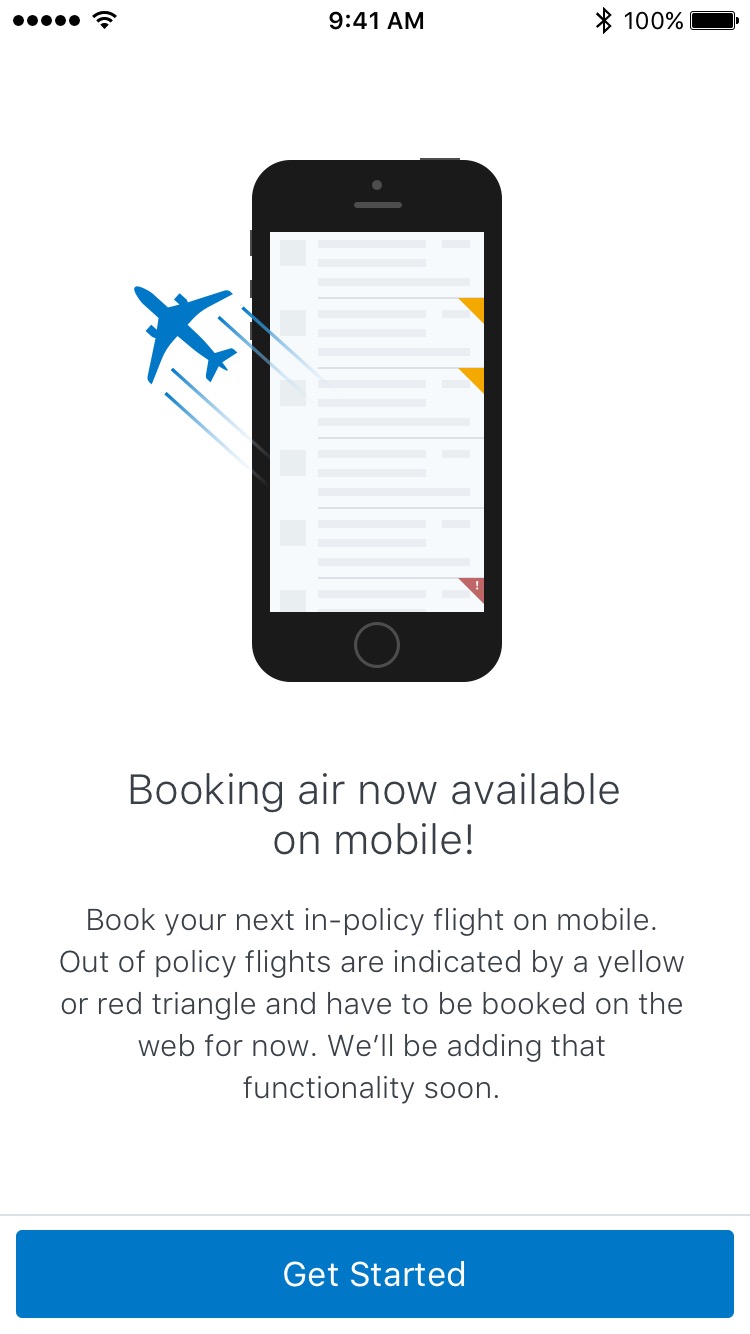Tap the Get Started button
Screen dimensions: 750x1334
pos(375,1274)
